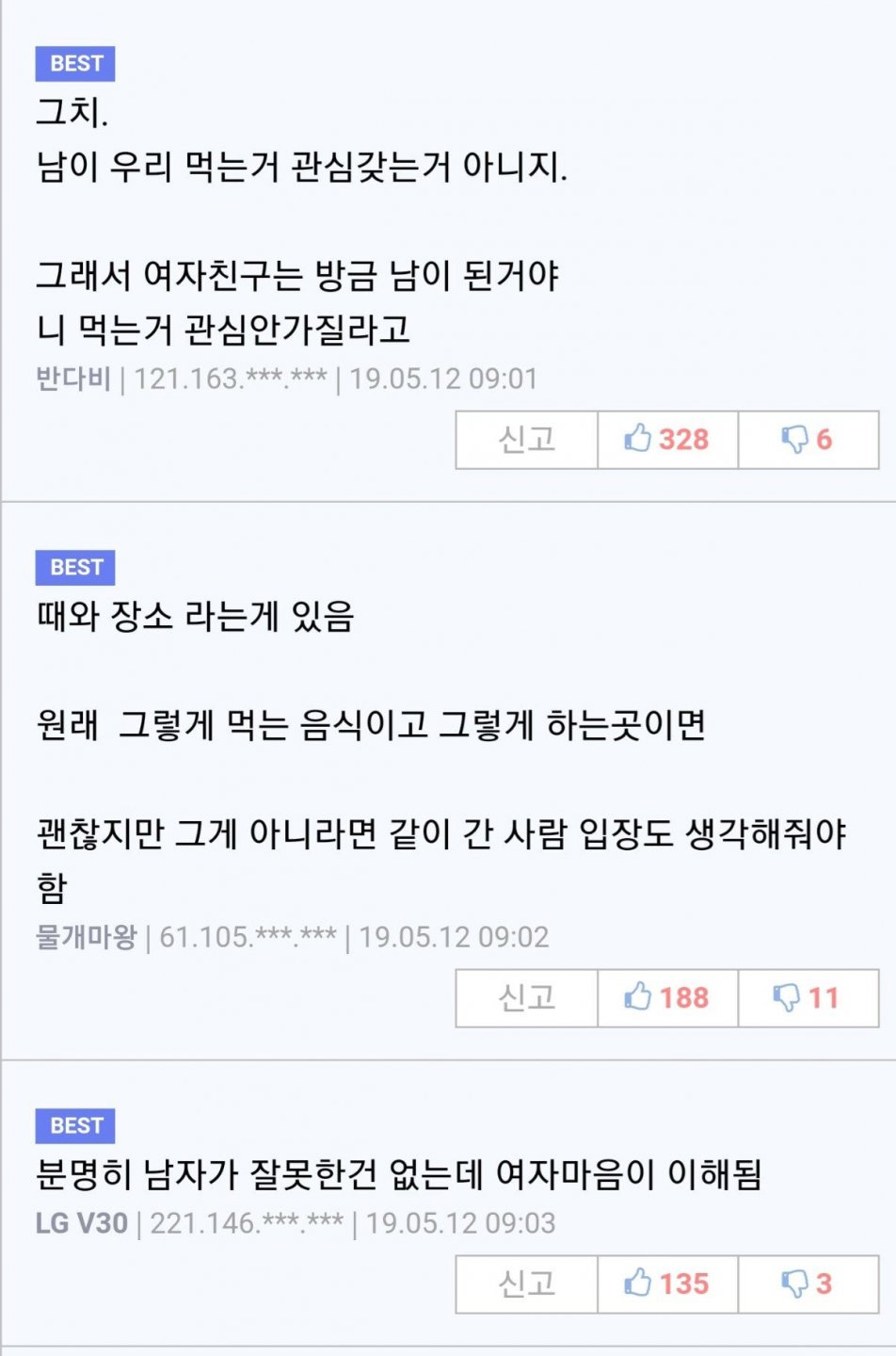Thumbs down LG V30's comment with 3
The width and height of the screenshot is (896, 1356).
click(808, 1283)
